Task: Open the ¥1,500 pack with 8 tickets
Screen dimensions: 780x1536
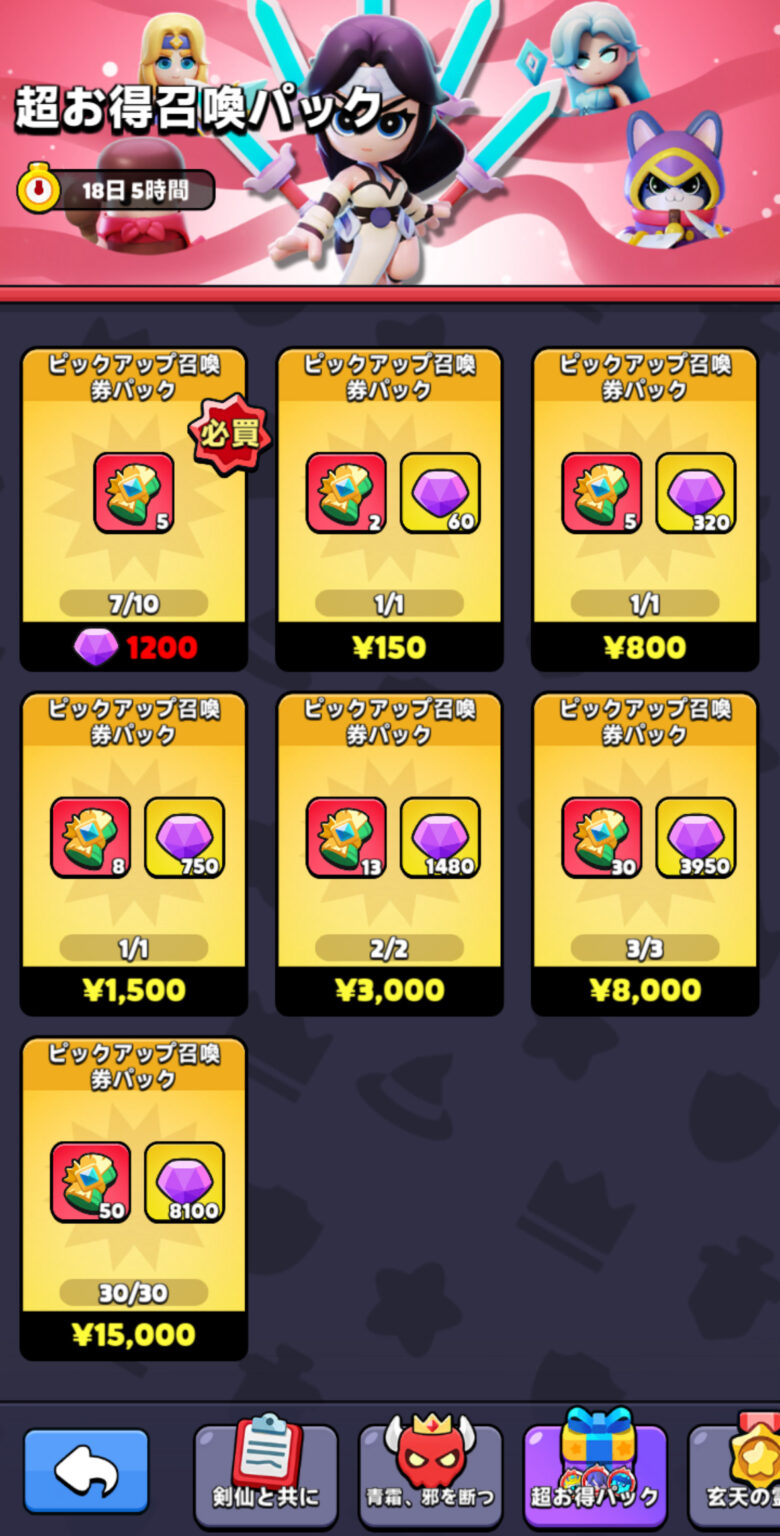Action: [x=134, y=991]
